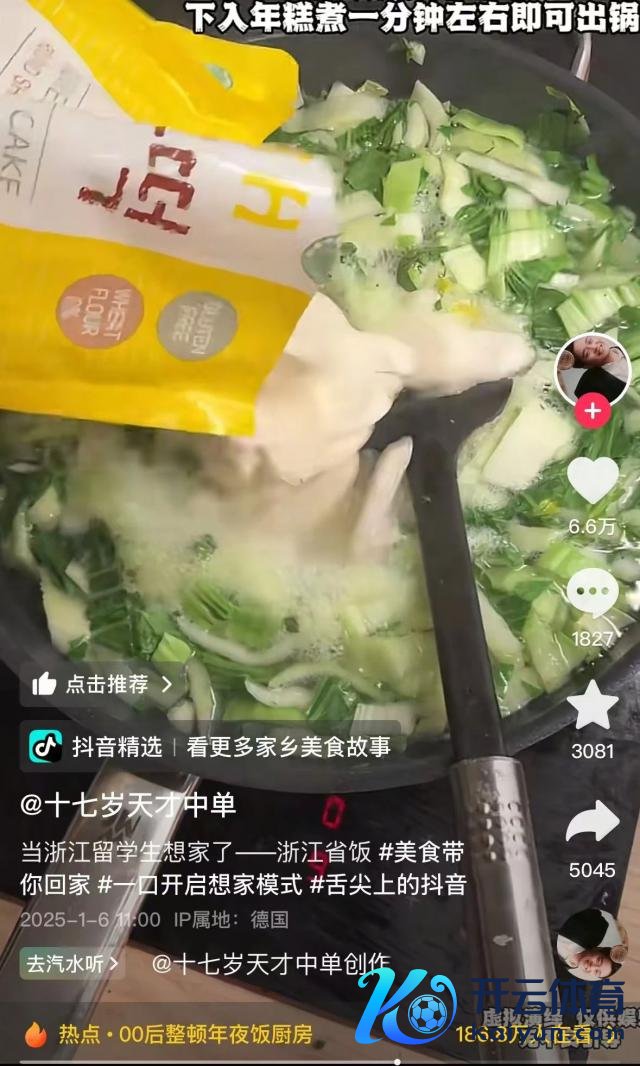This screenshot has height=1066, width=640.
Task: Open the spinning music disc
Action: pyautogui.click(x=592, y=943)
